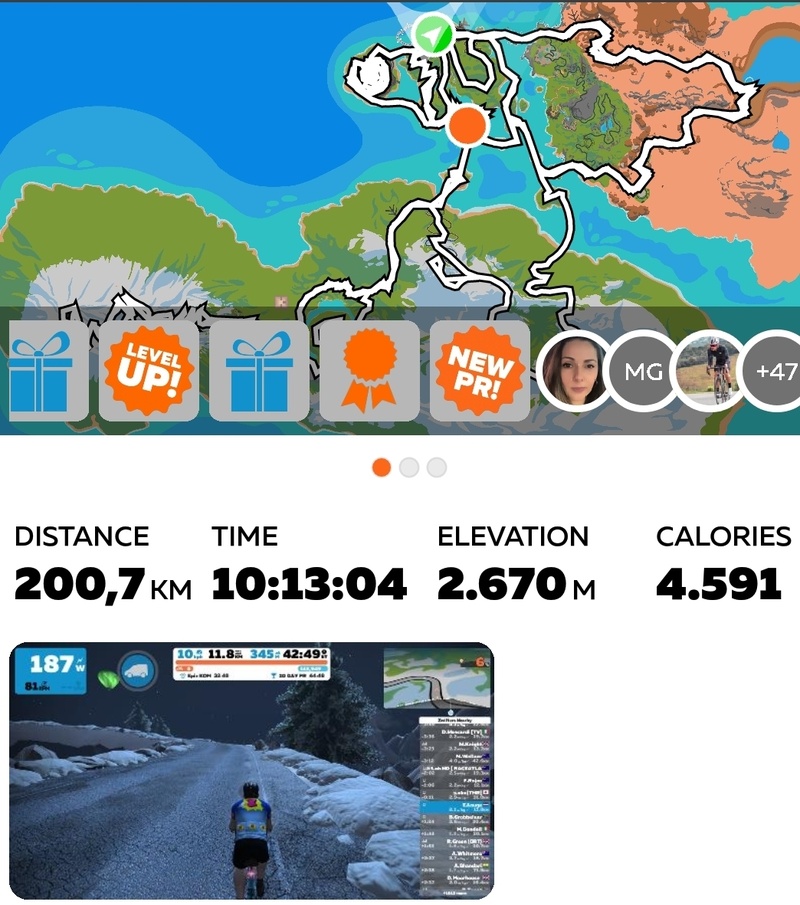View the woman's profile avatar

(574, 371)
